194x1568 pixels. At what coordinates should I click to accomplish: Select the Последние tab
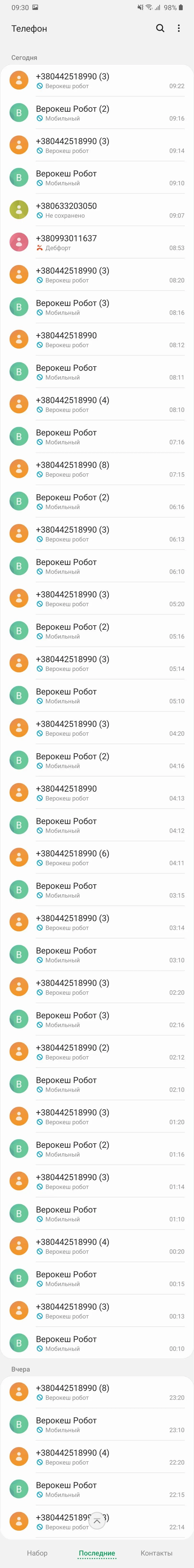coord(97,1553)
